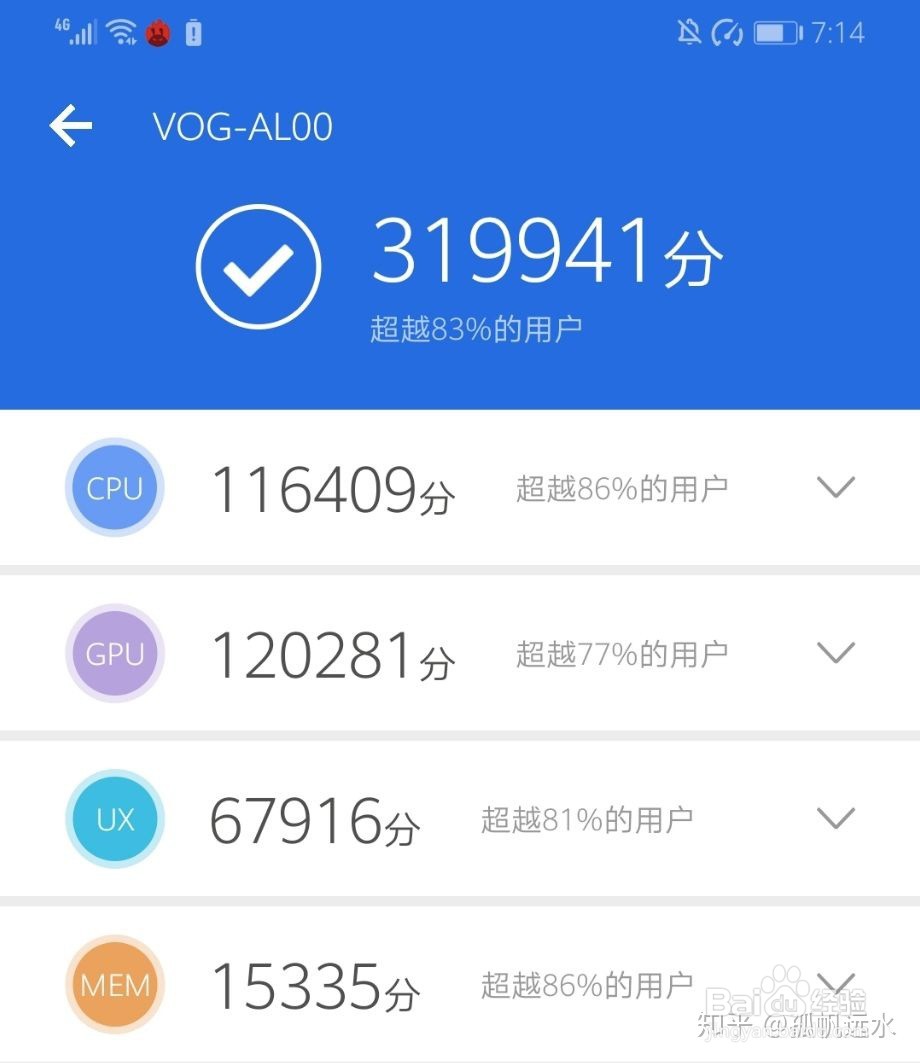Tap the blue checkmark verification badge
This screenshot has height=1063, width=920.
(258, 265)
